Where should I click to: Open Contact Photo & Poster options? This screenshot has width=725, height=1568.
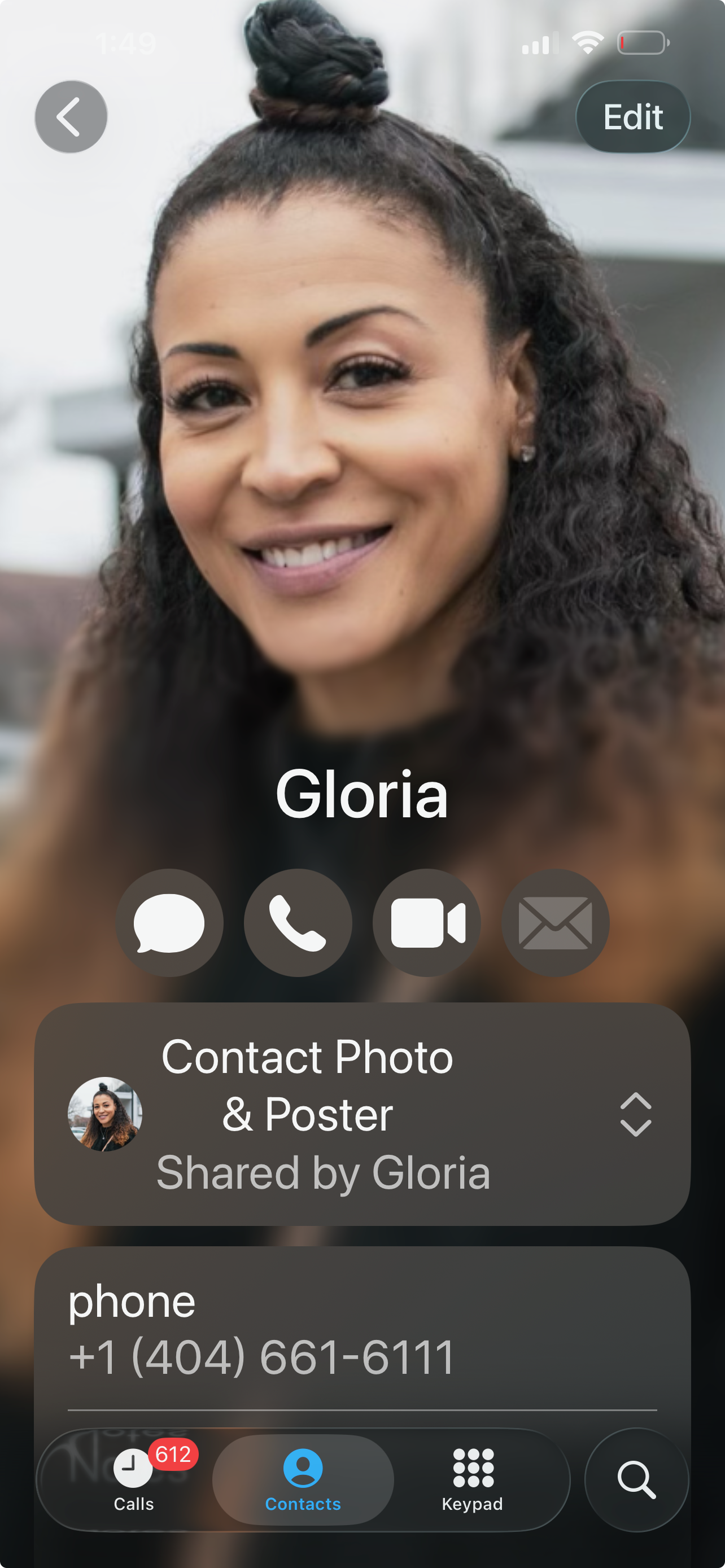tap(362, 1115)
